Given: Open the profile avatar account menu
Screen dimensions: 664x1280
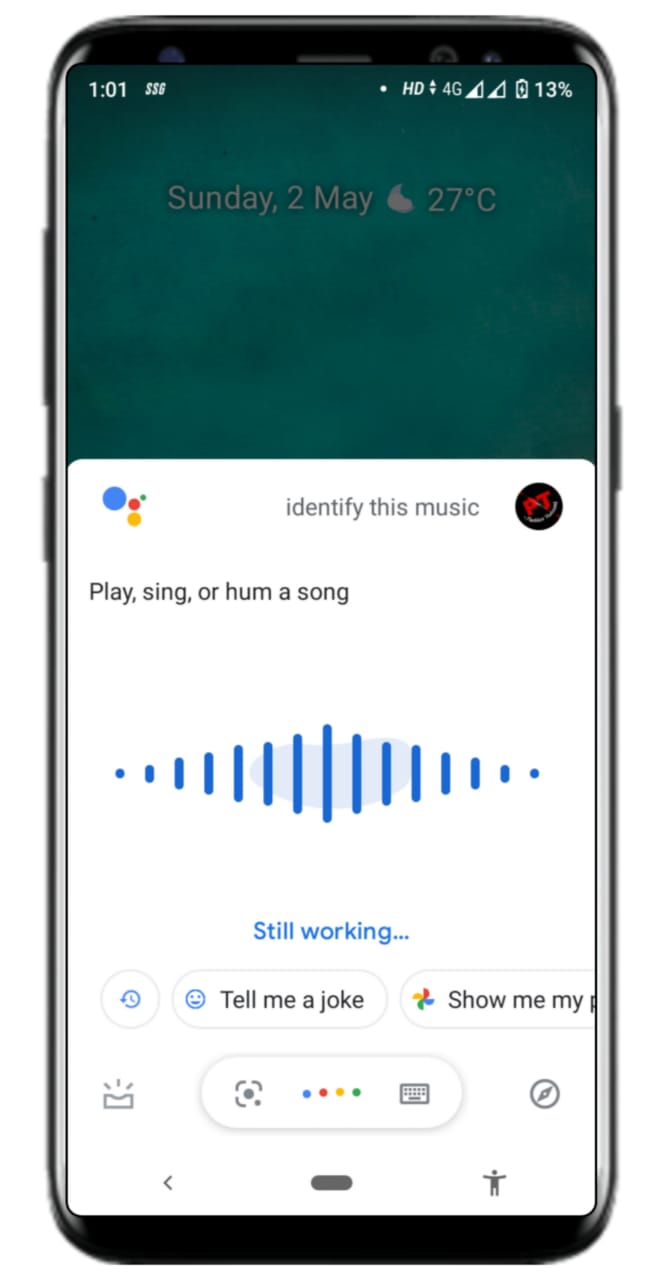Looking at the screenshot, I should [x=538, y=507].
